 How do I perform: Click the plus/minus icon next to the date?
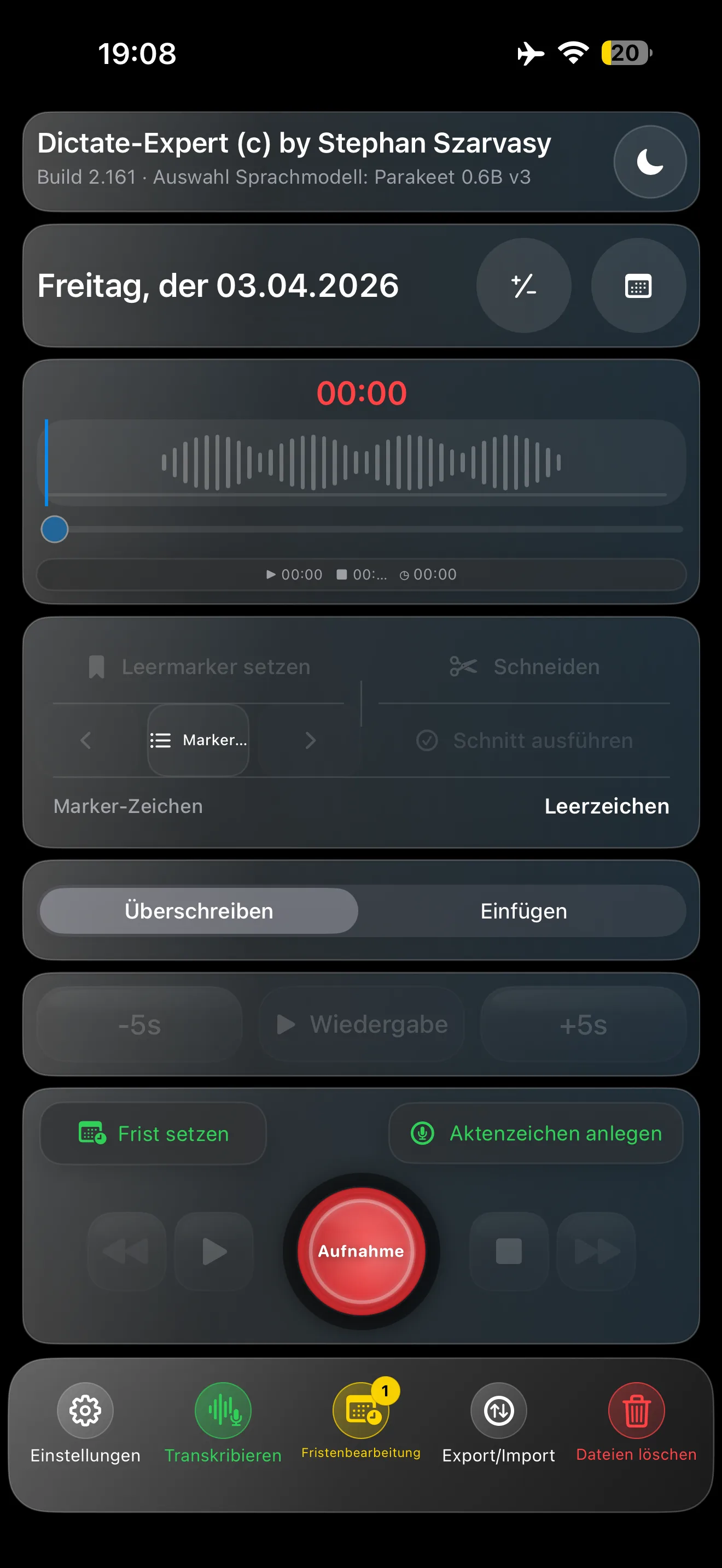[x=522, y=285]
